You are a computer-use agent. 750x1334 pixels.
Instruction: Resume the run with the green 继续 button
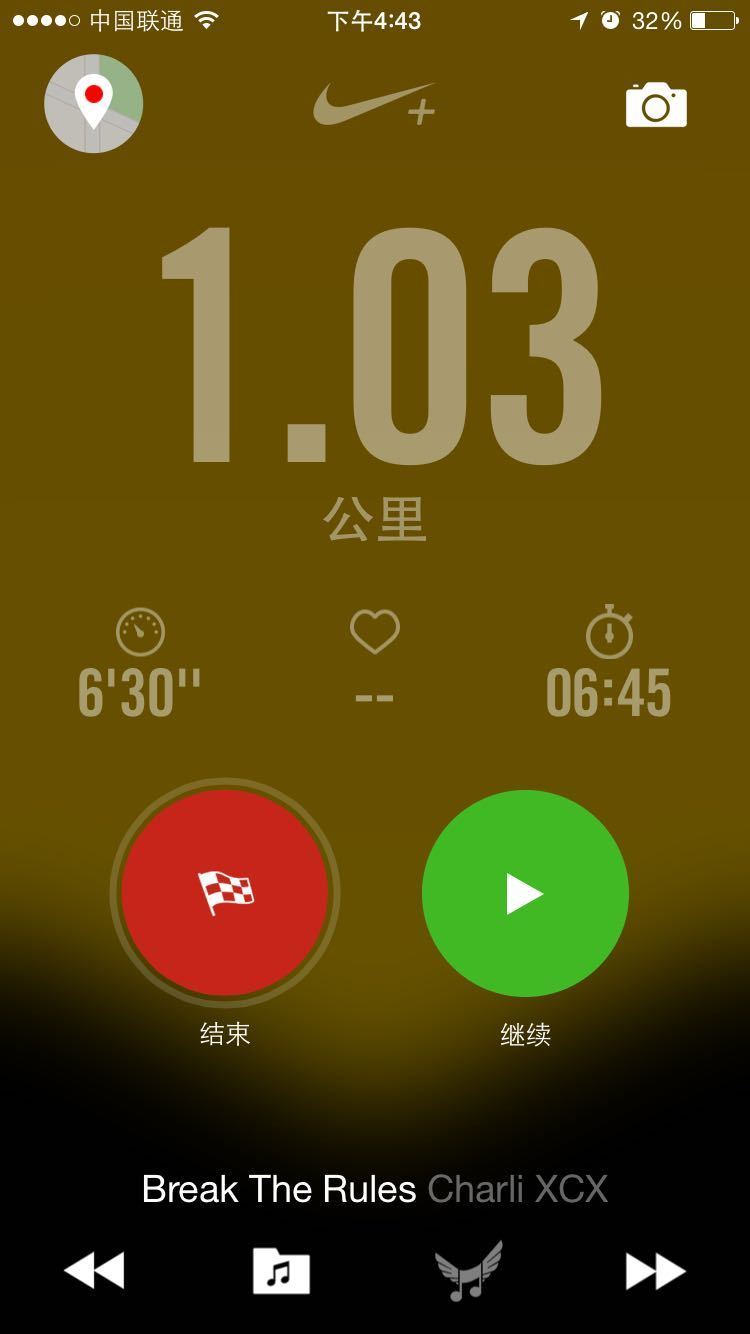click(x=525, y=893)
